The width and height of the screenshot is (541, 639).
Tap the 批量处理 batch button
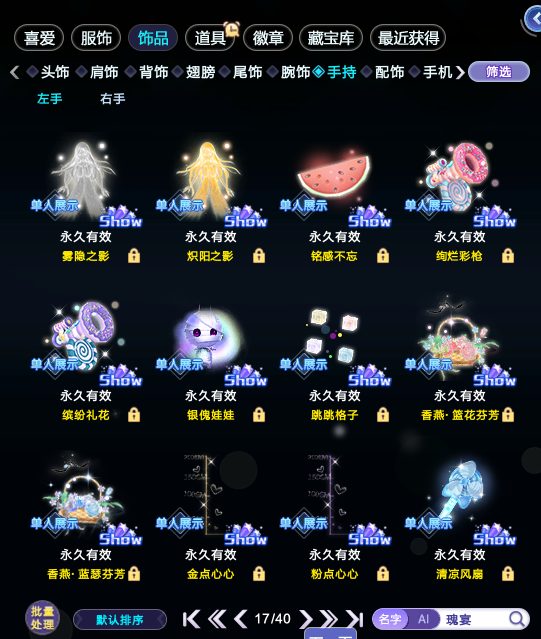pyautogui.click(x=42, y=618)
